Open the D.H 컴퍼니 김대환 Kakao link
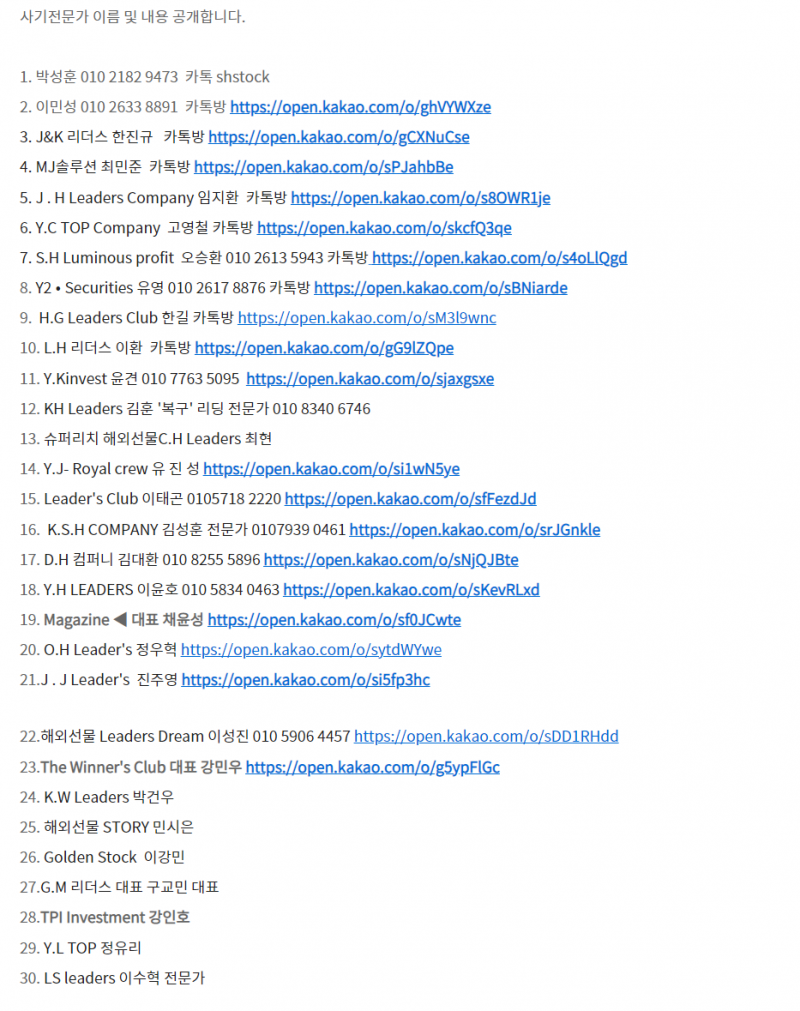The width and height of the screenshot is (800, 1011). [x=391, y=559]
